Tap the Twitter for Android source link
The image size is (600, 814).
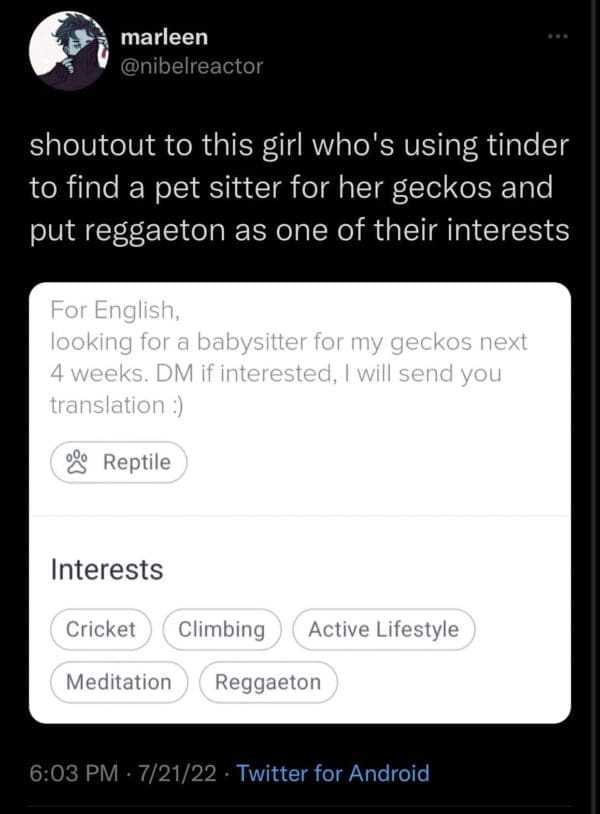pos(334,773)
